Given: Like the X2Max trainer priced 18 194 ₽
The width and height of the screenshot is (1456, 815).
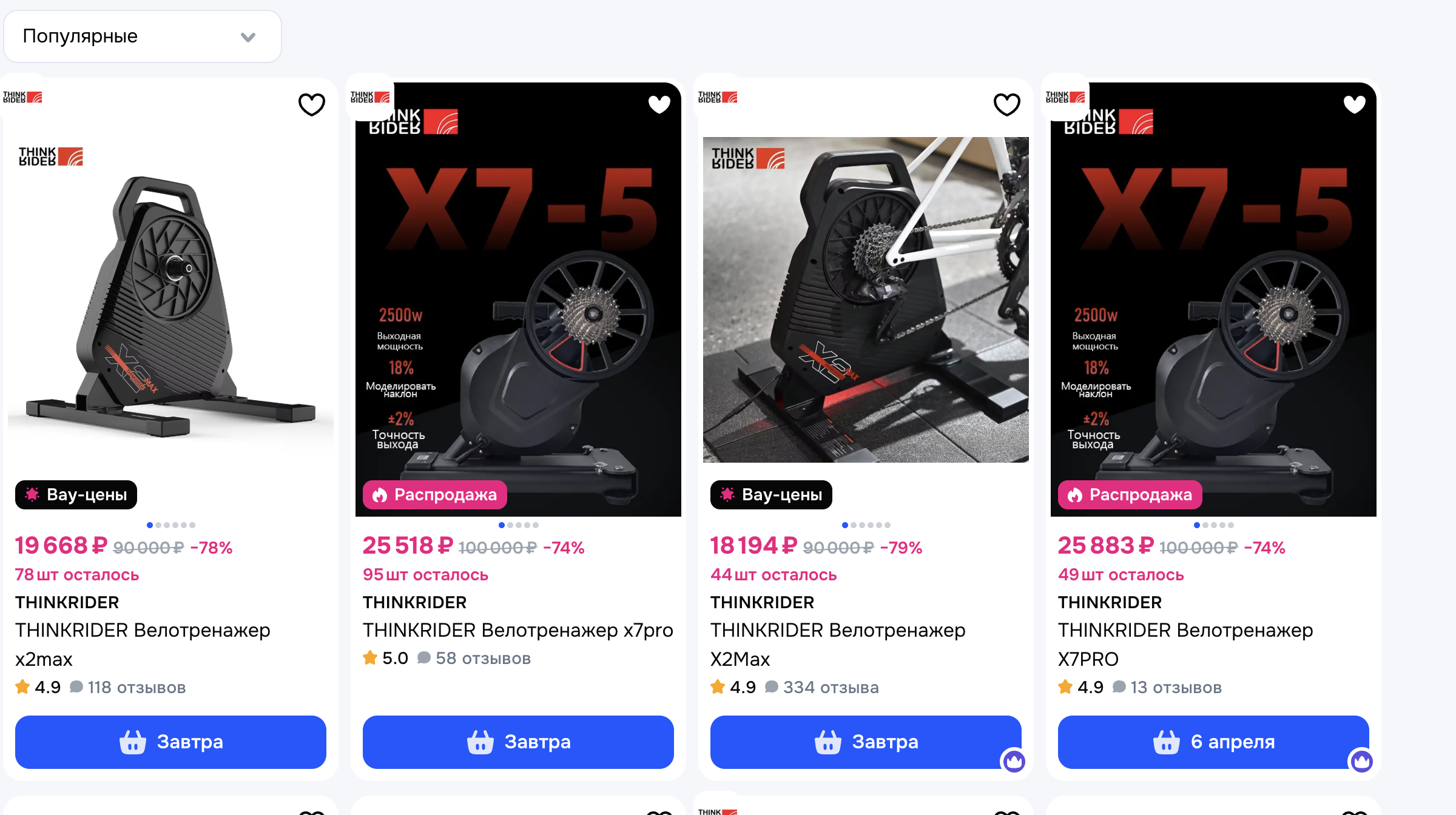Looking at the screenshot, I should point(1006,104).
